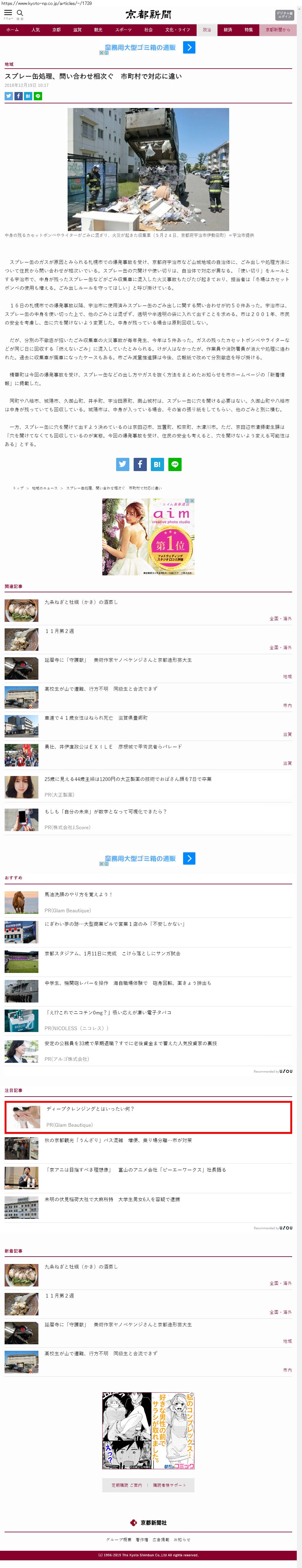The image size is (302, 1568).
Task: Read 高校生が山で遭難 article in 関連記事
Action: (100, 689)
